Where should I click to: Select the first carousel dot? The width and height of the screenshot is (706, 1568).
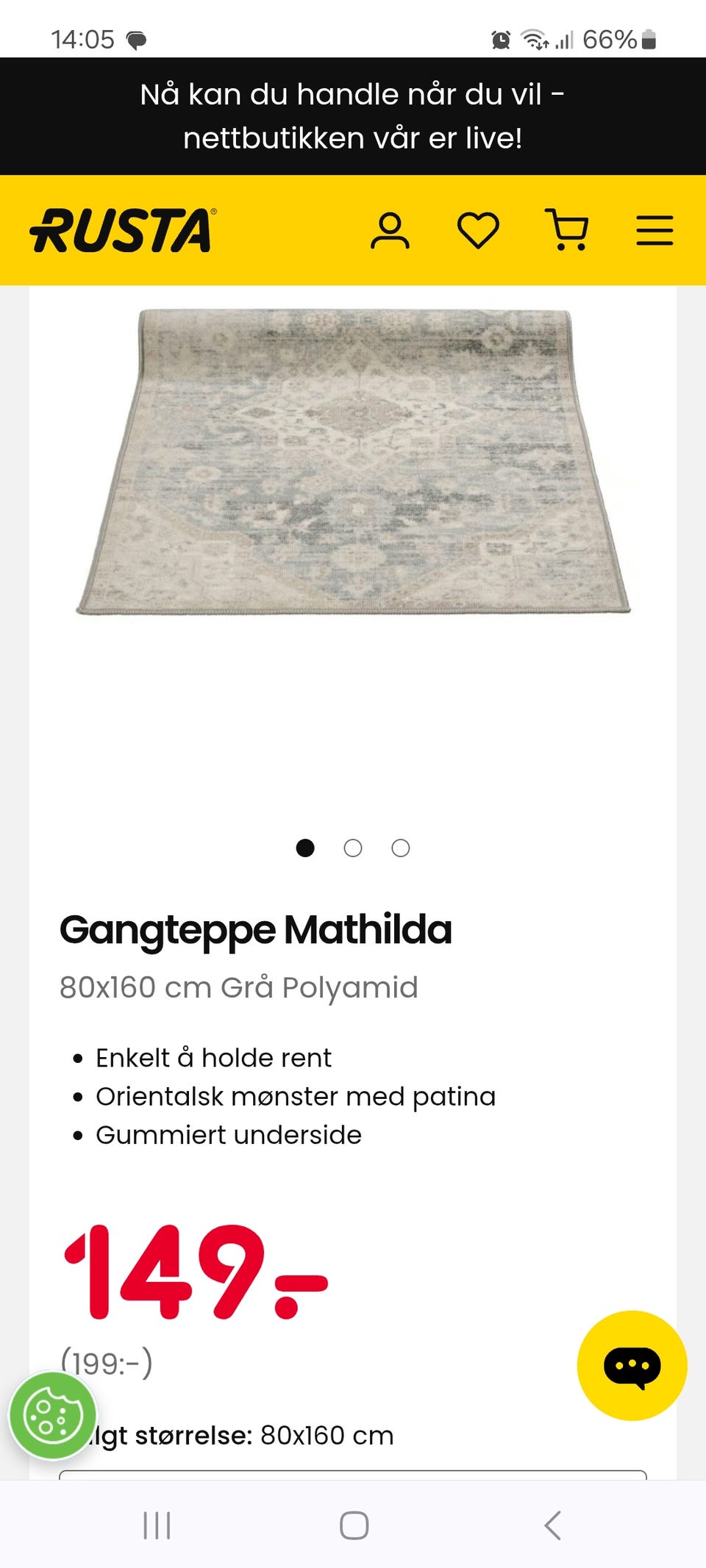point(304,848)
